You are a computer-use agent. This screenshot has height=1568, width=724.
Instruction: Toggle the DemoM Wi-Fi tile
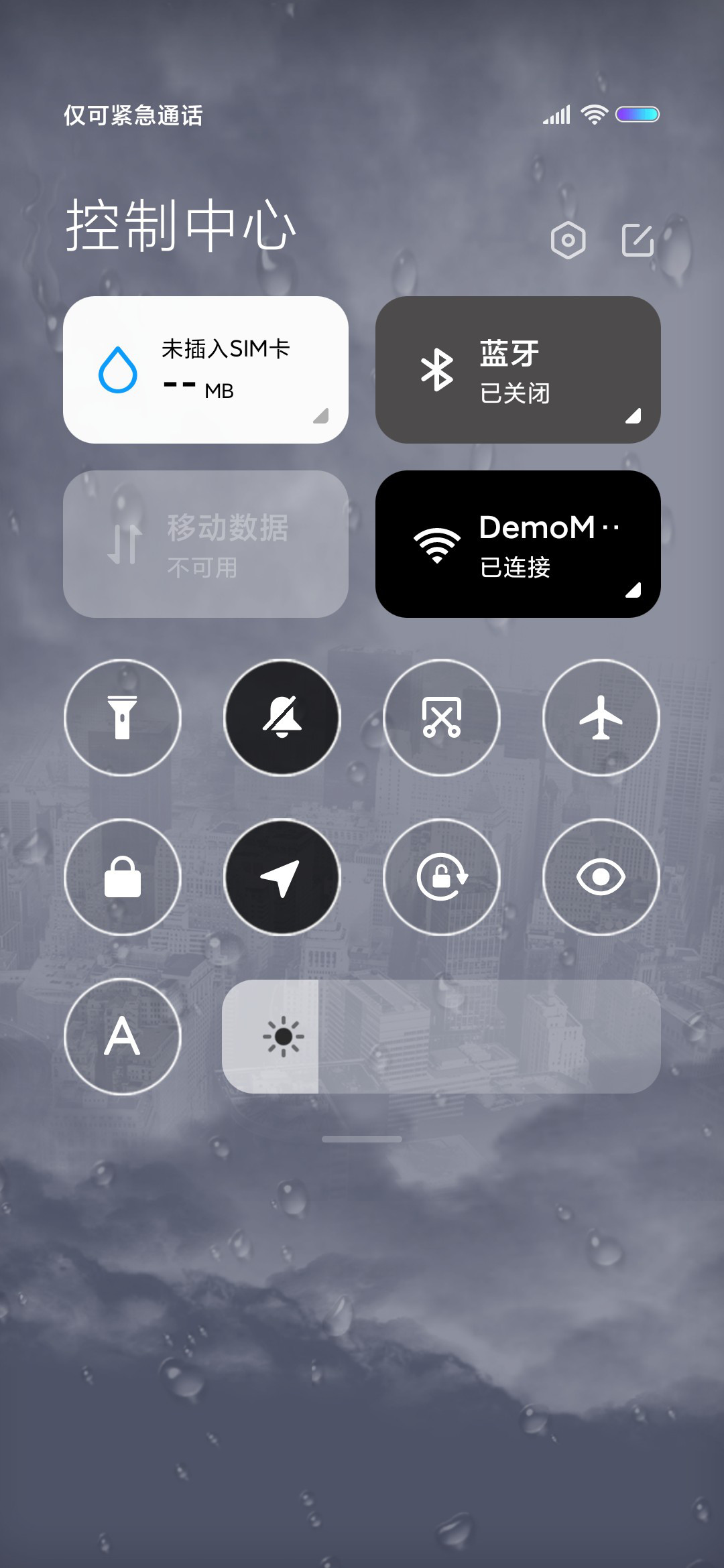(x=518, y=544)
